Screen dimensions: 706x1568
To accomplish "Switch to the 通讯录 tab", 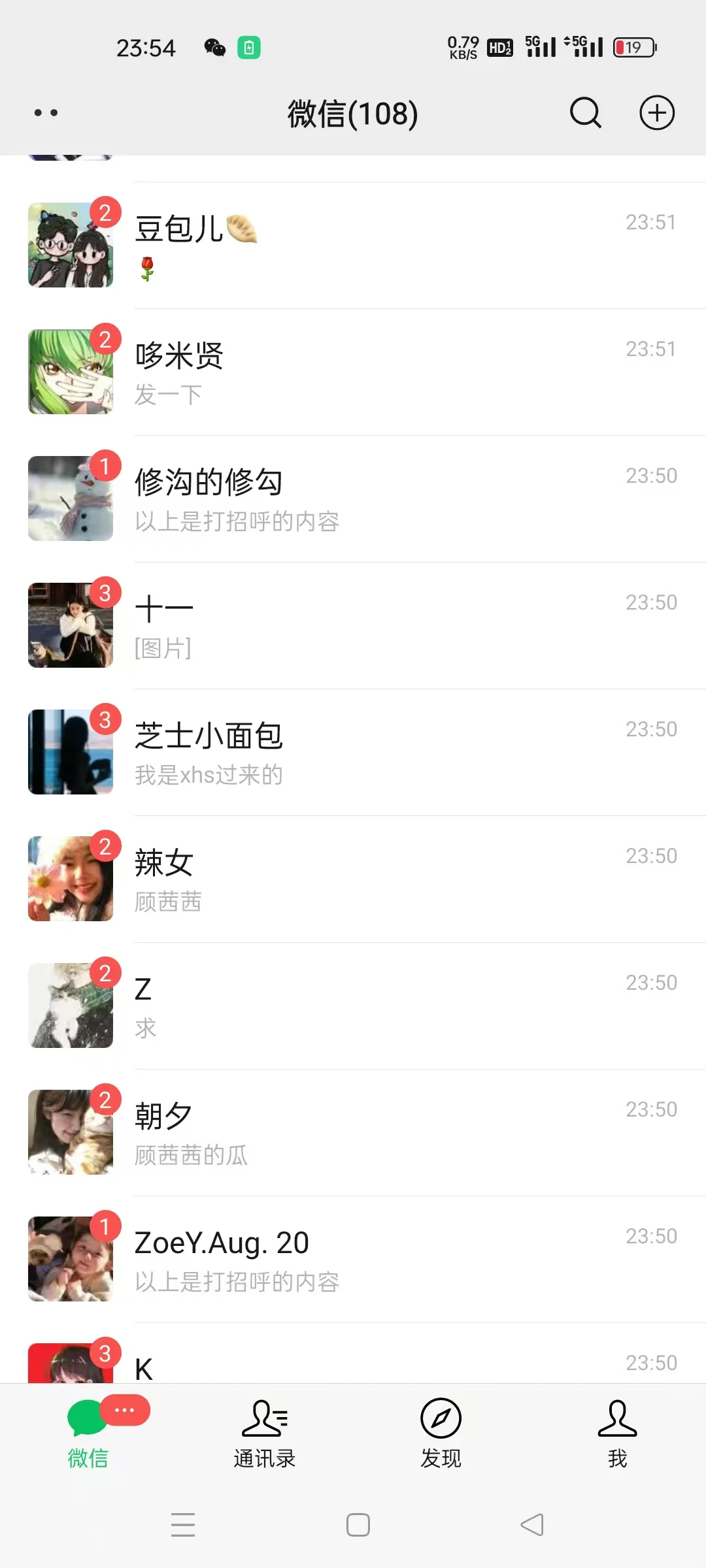I will (265, 1433).
